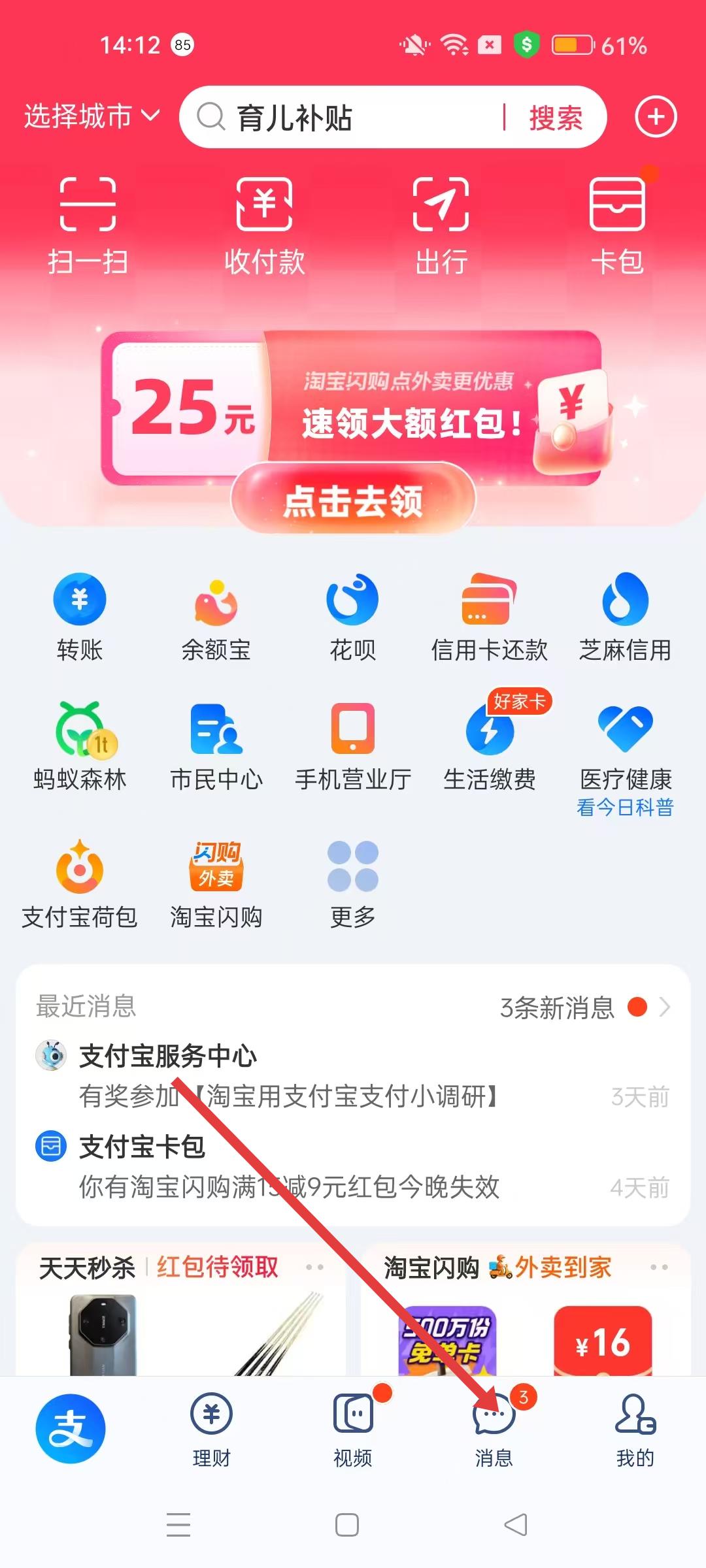This screenshot has width=706, height=1568.
Task: Open 蚂蚁森林
Action: tap(80, 745)
